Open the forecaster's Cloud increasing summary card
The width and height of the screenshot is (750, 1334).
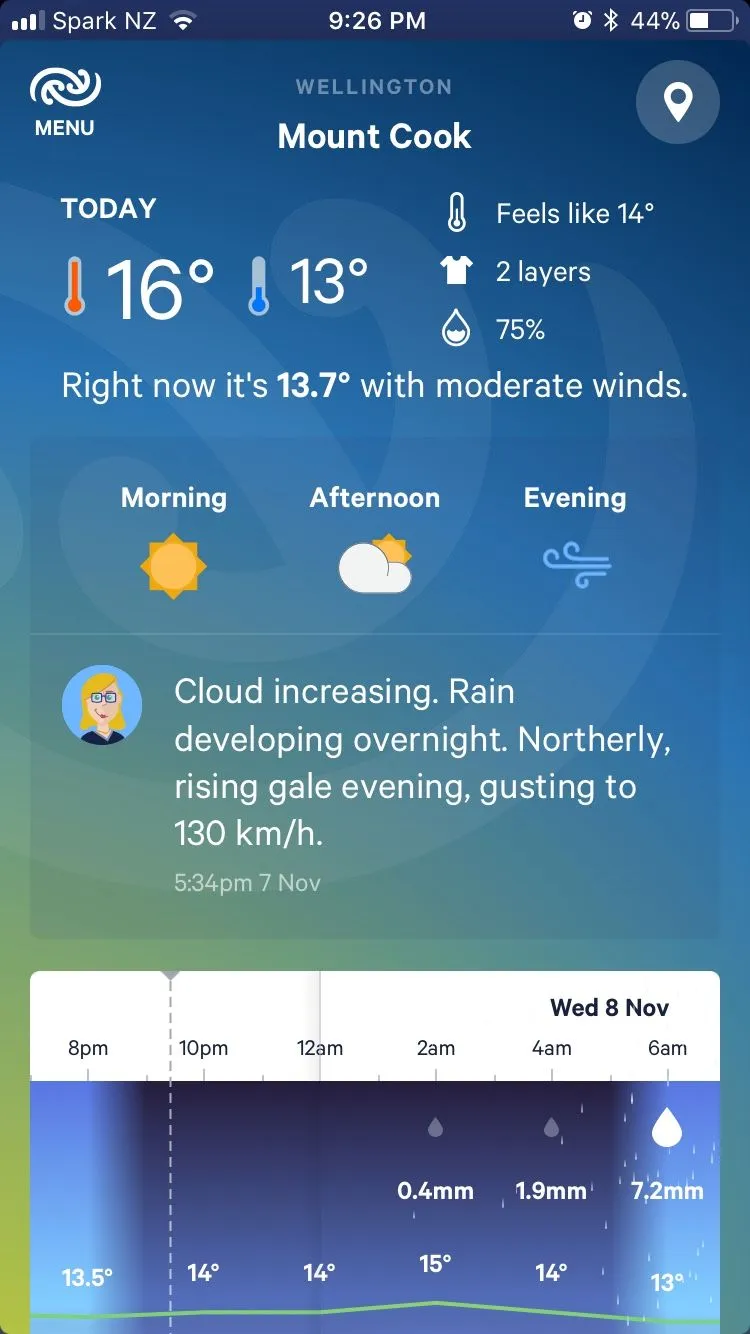(420, 762)
